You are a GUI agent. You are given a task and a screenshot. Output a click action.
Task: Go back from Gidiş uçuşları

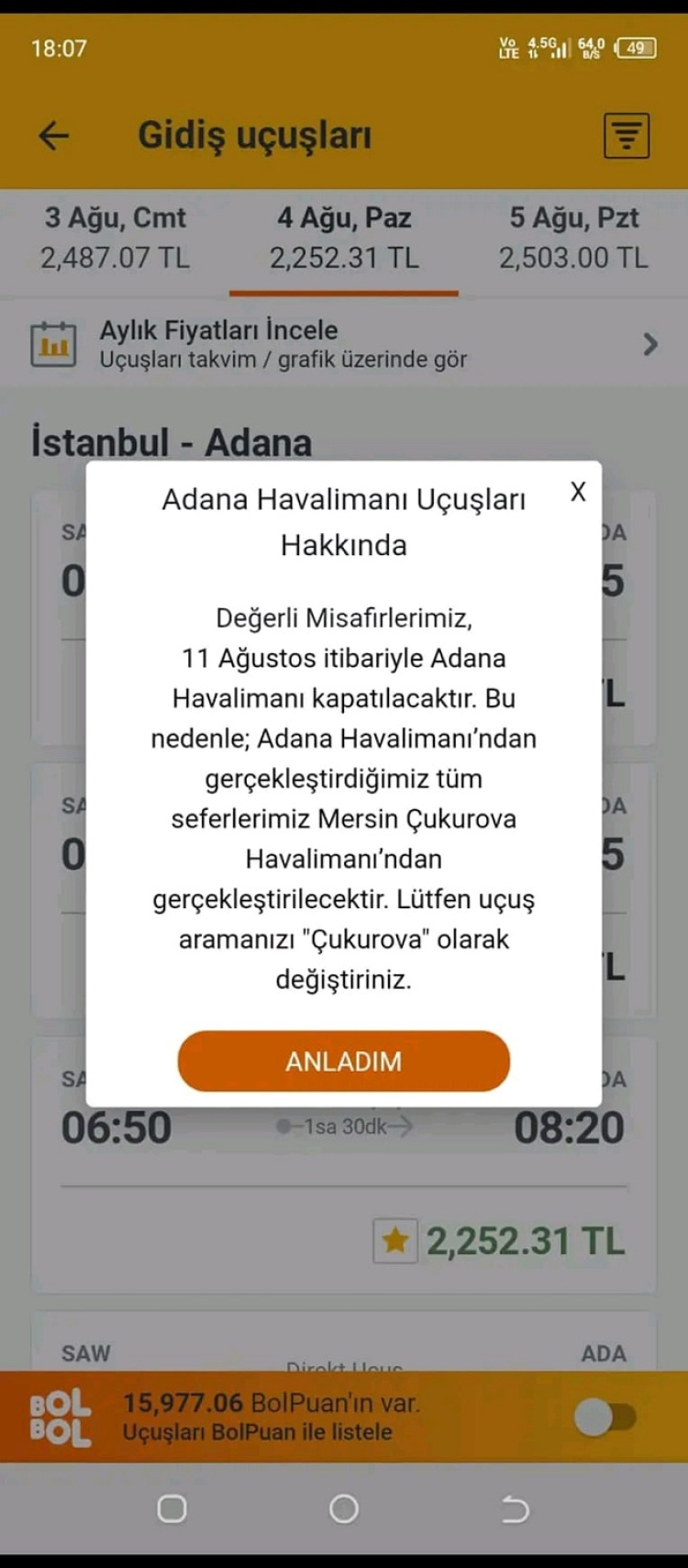tap(54, 136)
